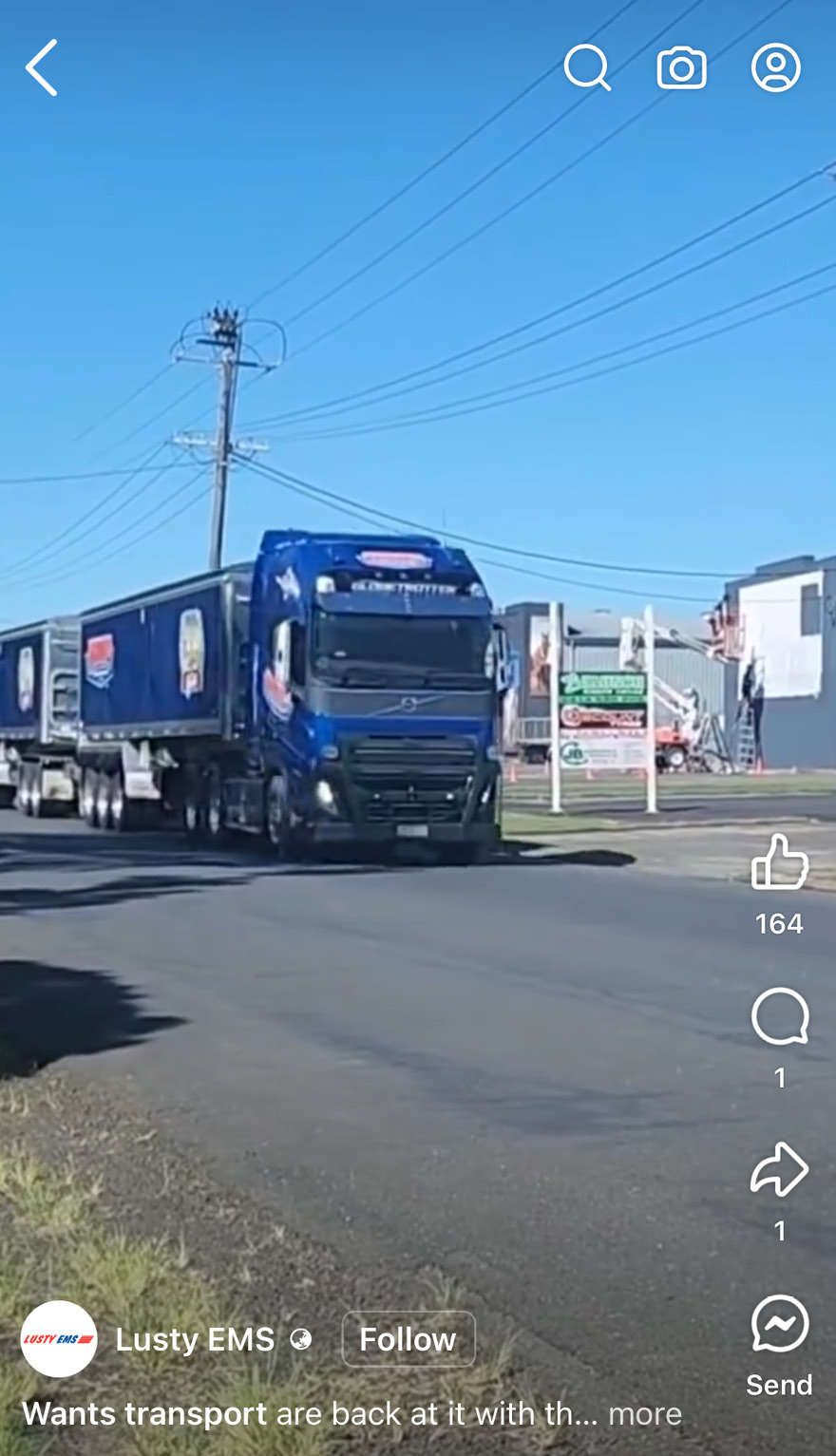Open your profile icon
Screen dimensions: 836x1456
pyautogui.click(x=776, y=67)
